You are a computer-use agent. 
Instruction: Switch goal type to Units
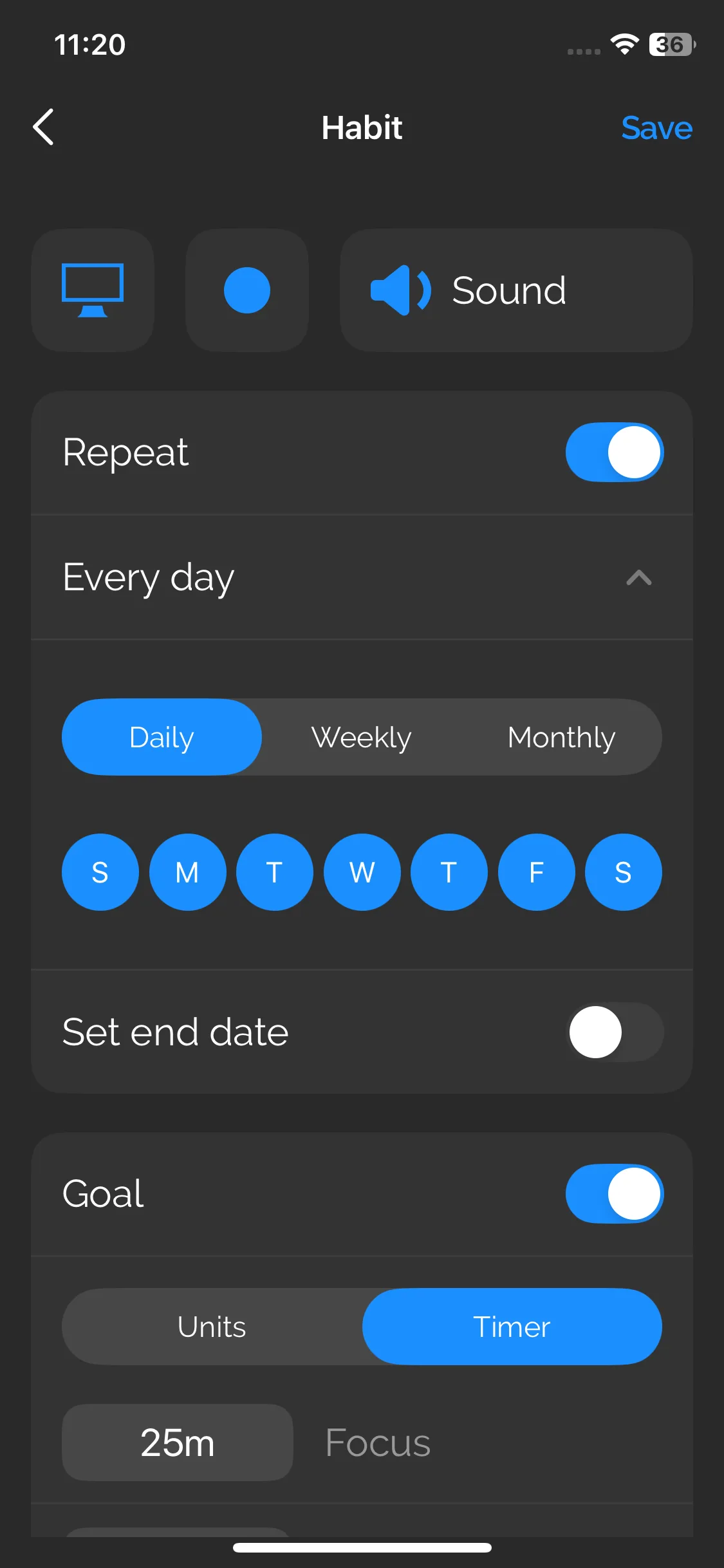tap(212, 1327)
